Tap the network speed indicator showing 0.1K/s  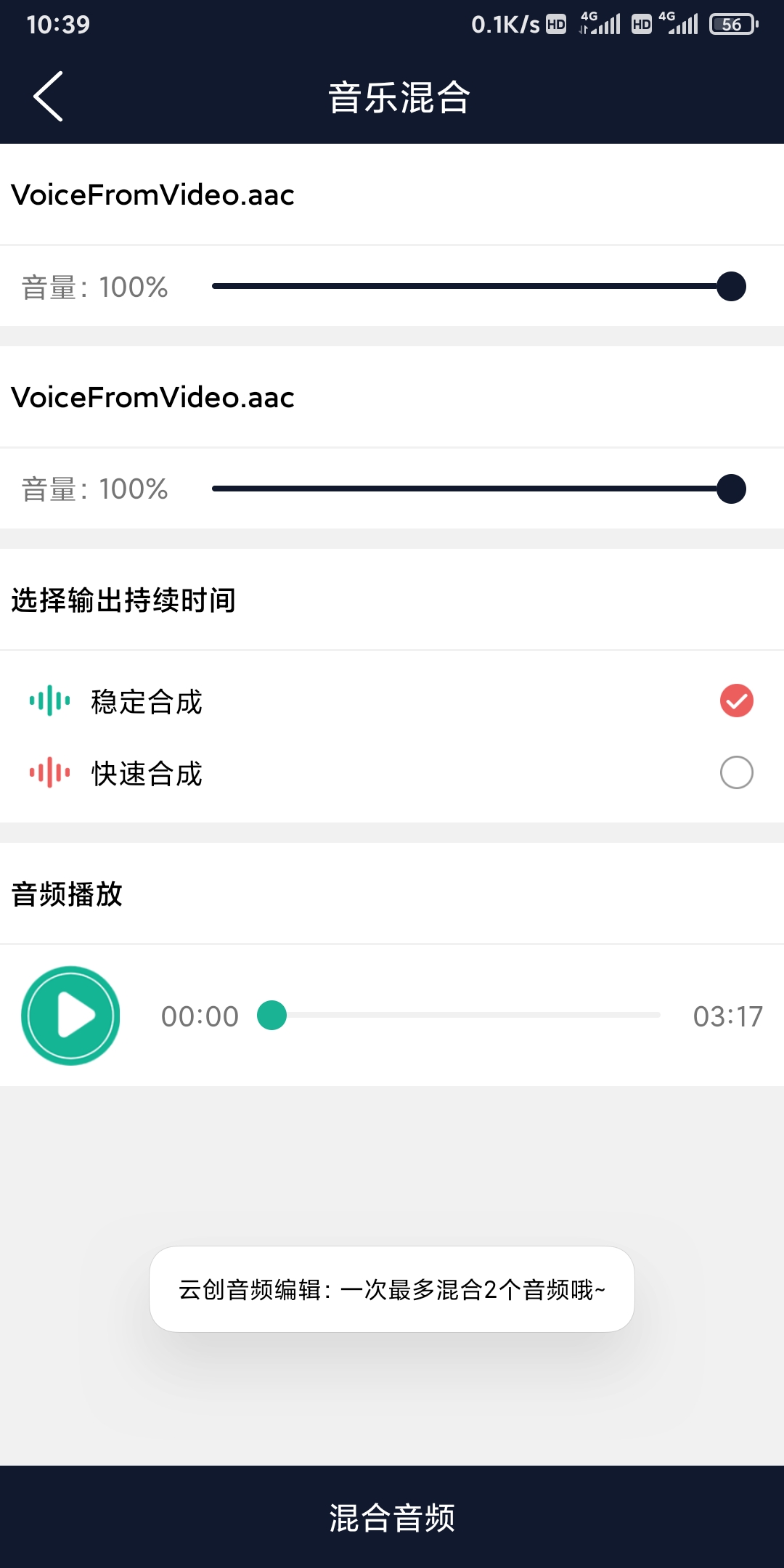[503, 24]
